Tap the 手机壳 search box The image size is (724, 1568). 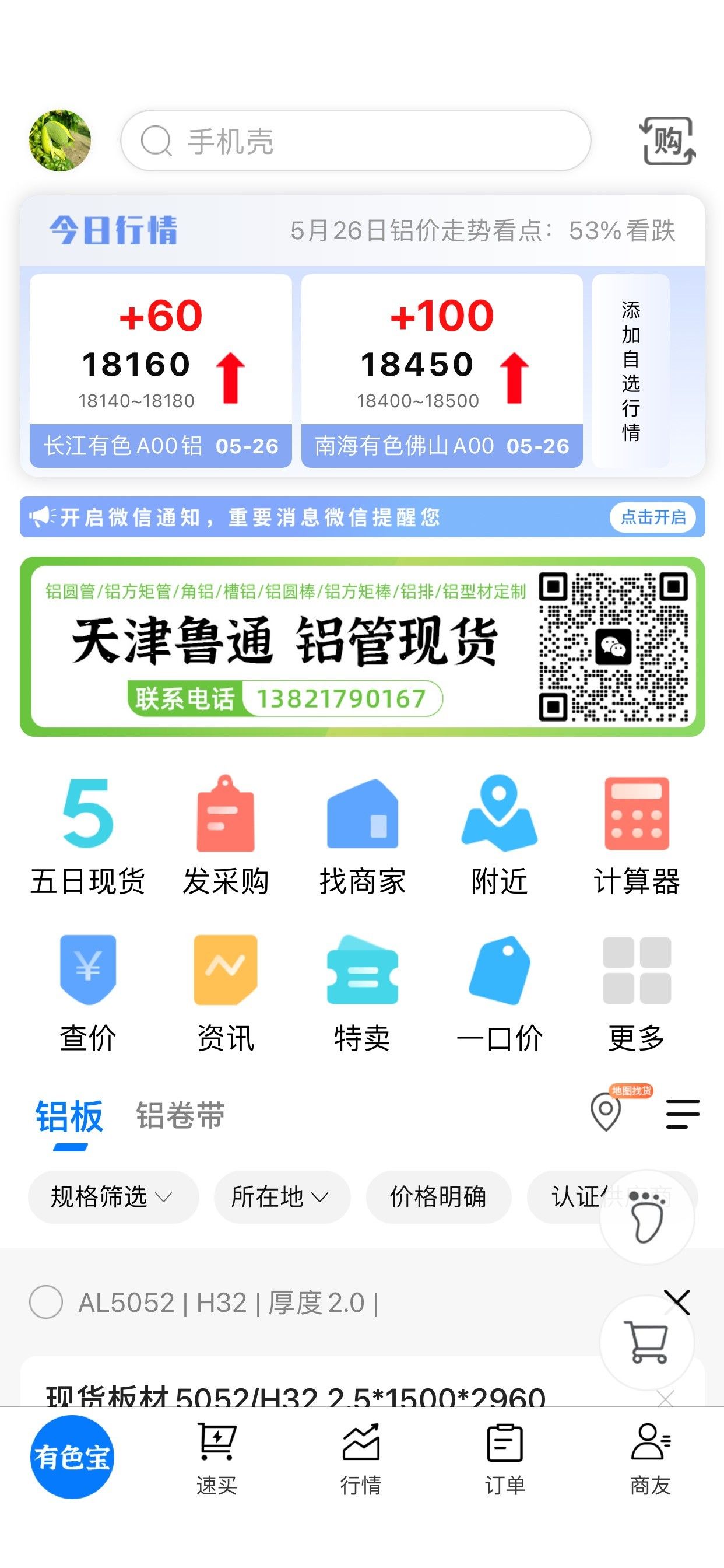356,141
